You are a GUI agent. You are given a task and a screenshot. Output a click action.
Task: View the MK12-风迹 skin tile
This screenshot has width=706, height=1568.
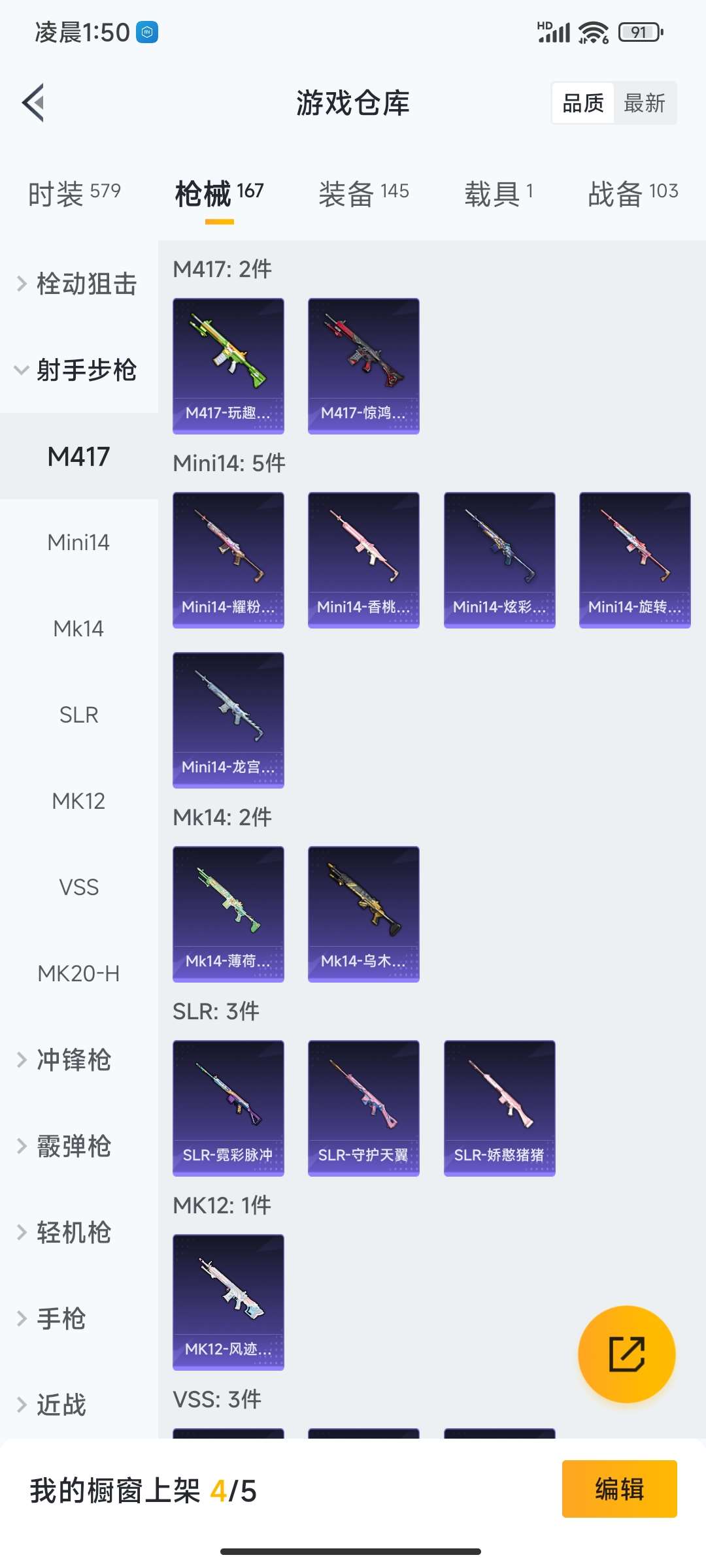[228, 1302]
